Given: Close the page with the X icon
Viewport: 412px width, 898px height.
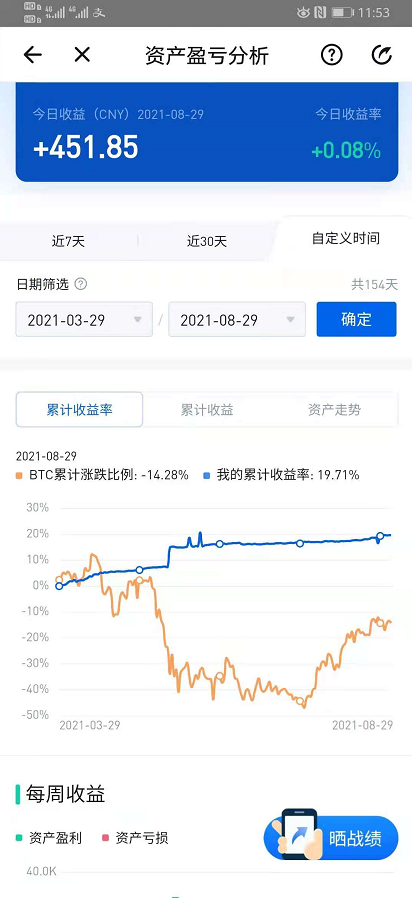Looking at the screenshot, I should coord(83,55).
